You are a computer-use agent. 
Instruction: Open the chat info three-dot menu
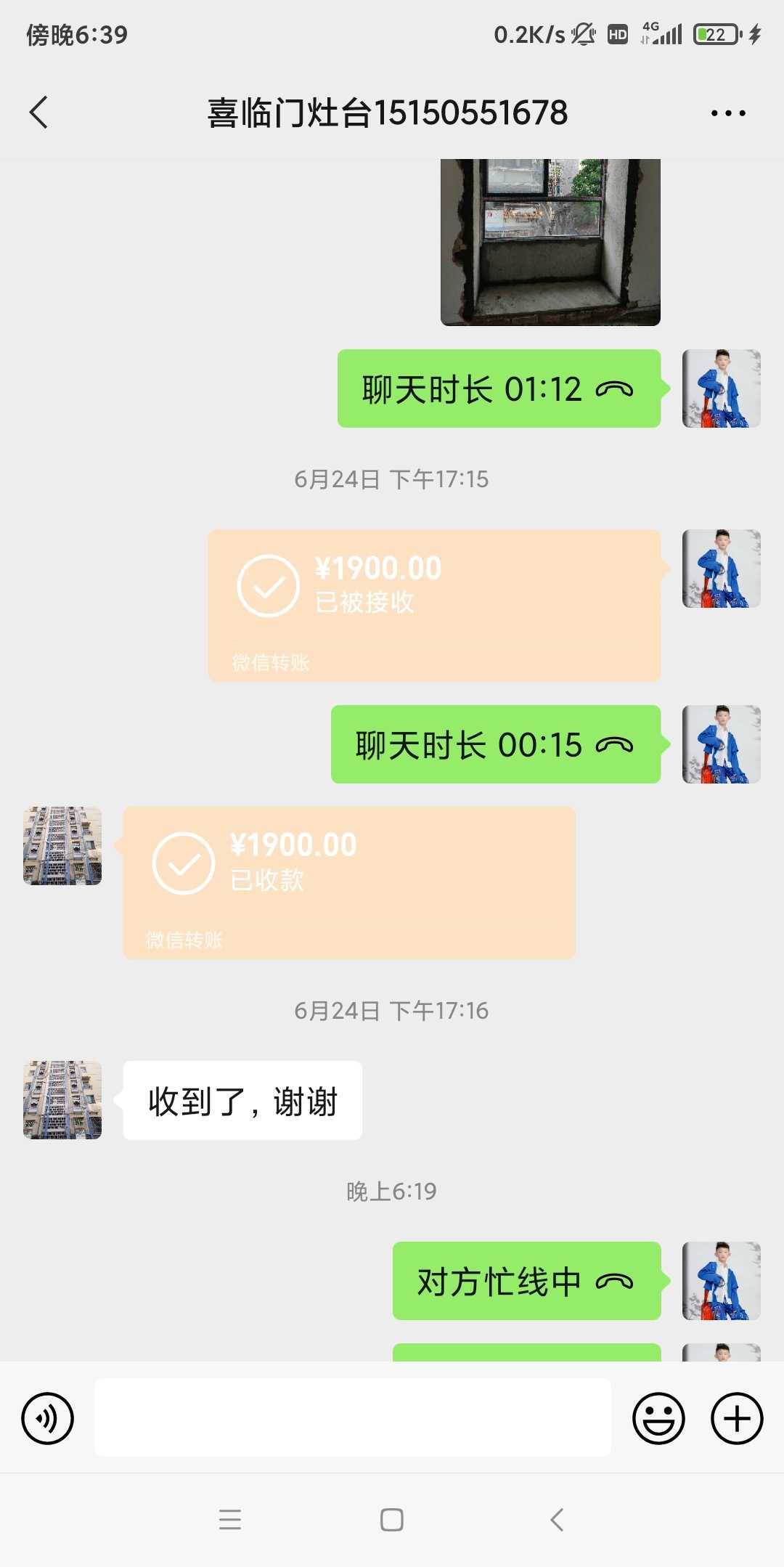[x=728, y=113]
